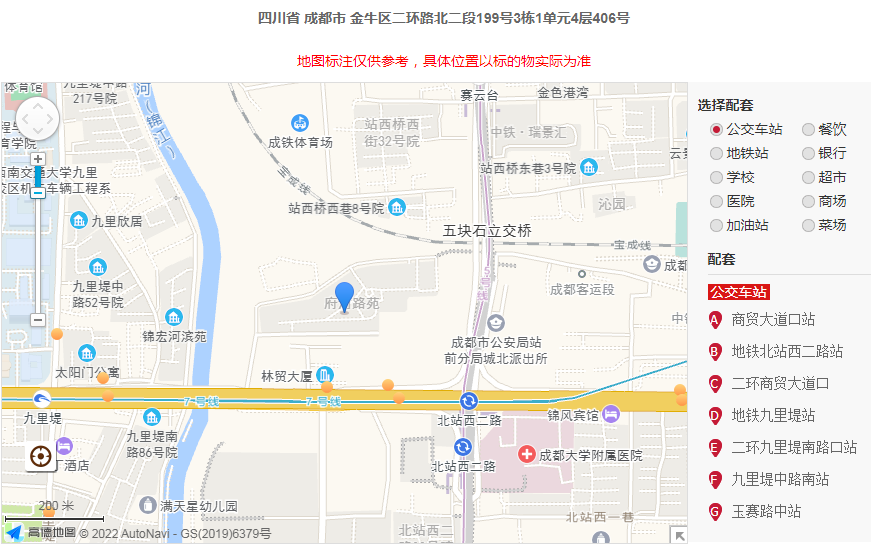Image resolution: width=871 pixels, height=544 pixels.
Task: Zoom in the map with plus button
Action: (38, 159)
